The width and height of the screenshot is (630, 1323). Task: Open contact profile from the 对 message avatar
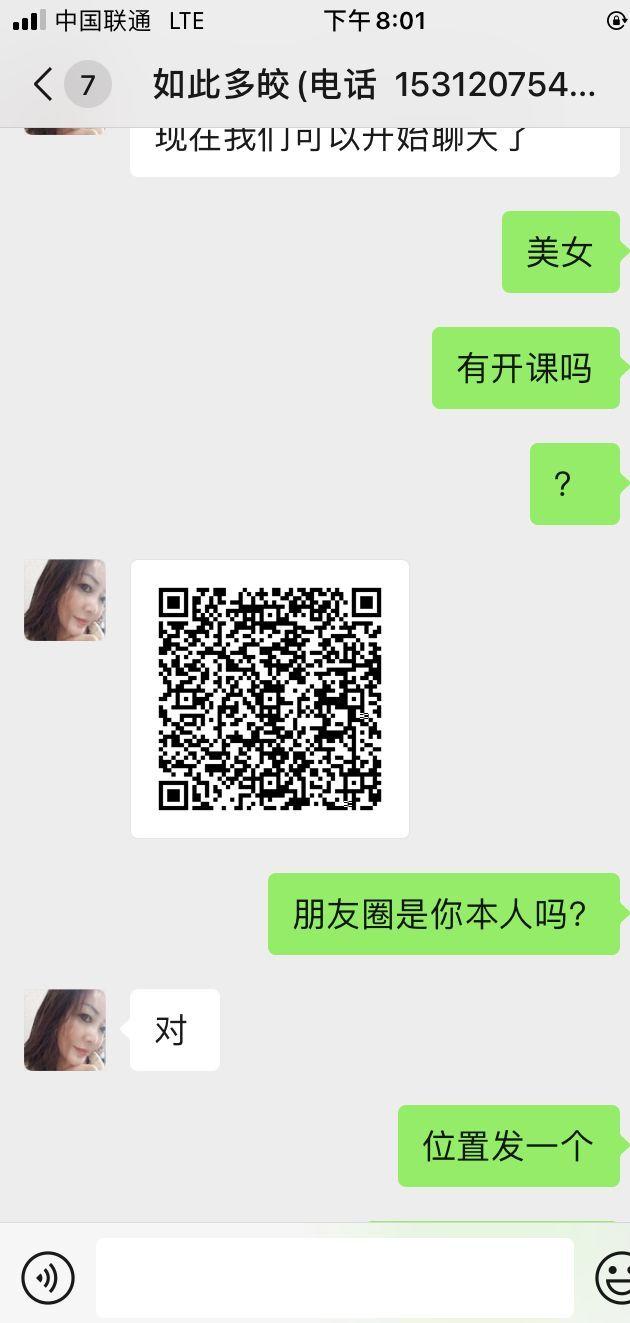tap(65, 1030)
